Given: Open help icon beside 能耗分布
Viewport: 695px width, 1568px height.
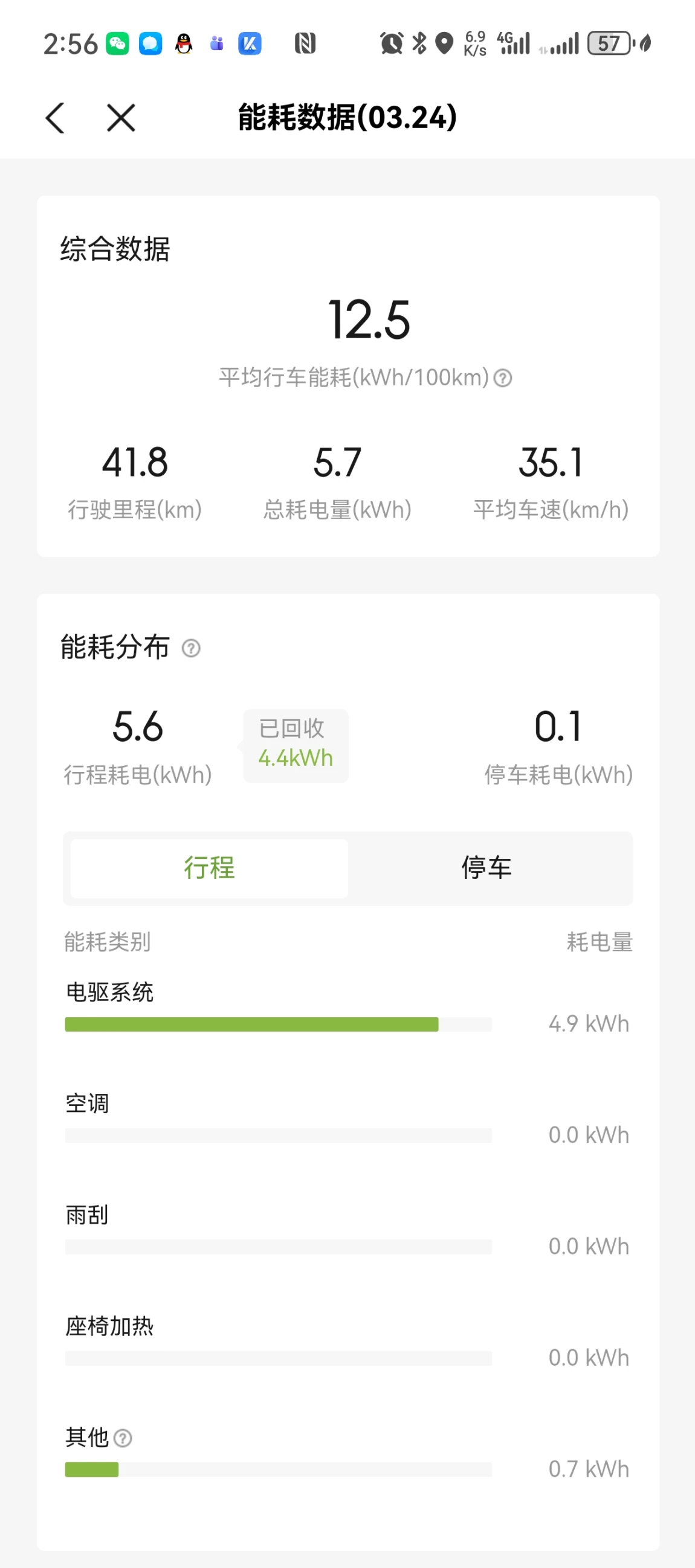Looking at the screenshot, I should [191, 648].
